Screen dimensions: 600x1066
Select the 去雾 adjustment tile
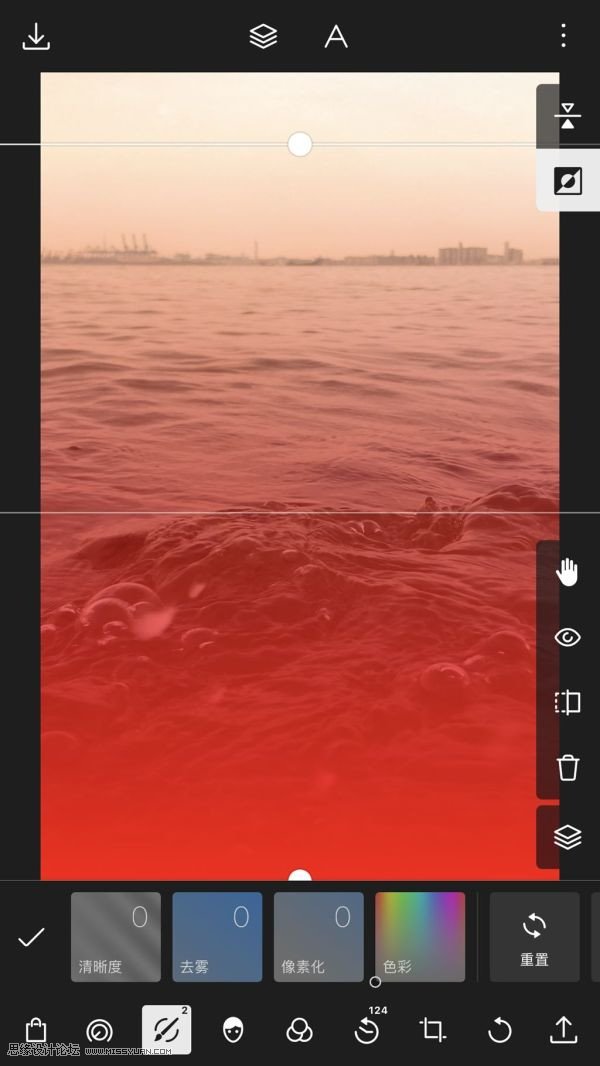coord(217,937)
